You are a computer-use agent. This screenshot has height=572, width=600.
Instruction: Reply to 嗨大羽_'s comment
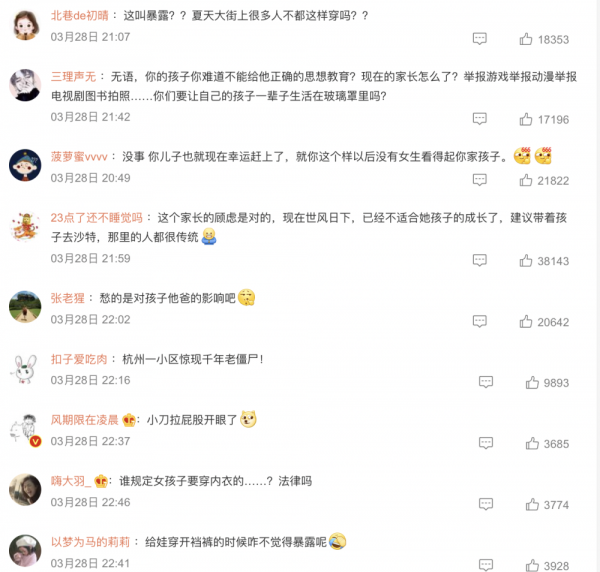[x=485, y=504]
